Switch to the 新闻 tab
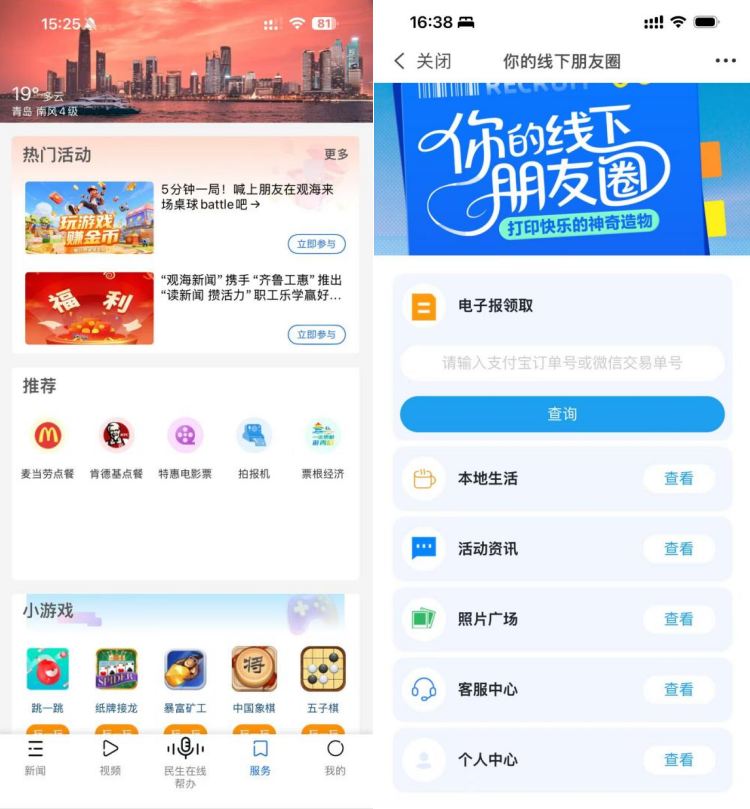This screenshot has width=750, height=809. pos(36,757)
